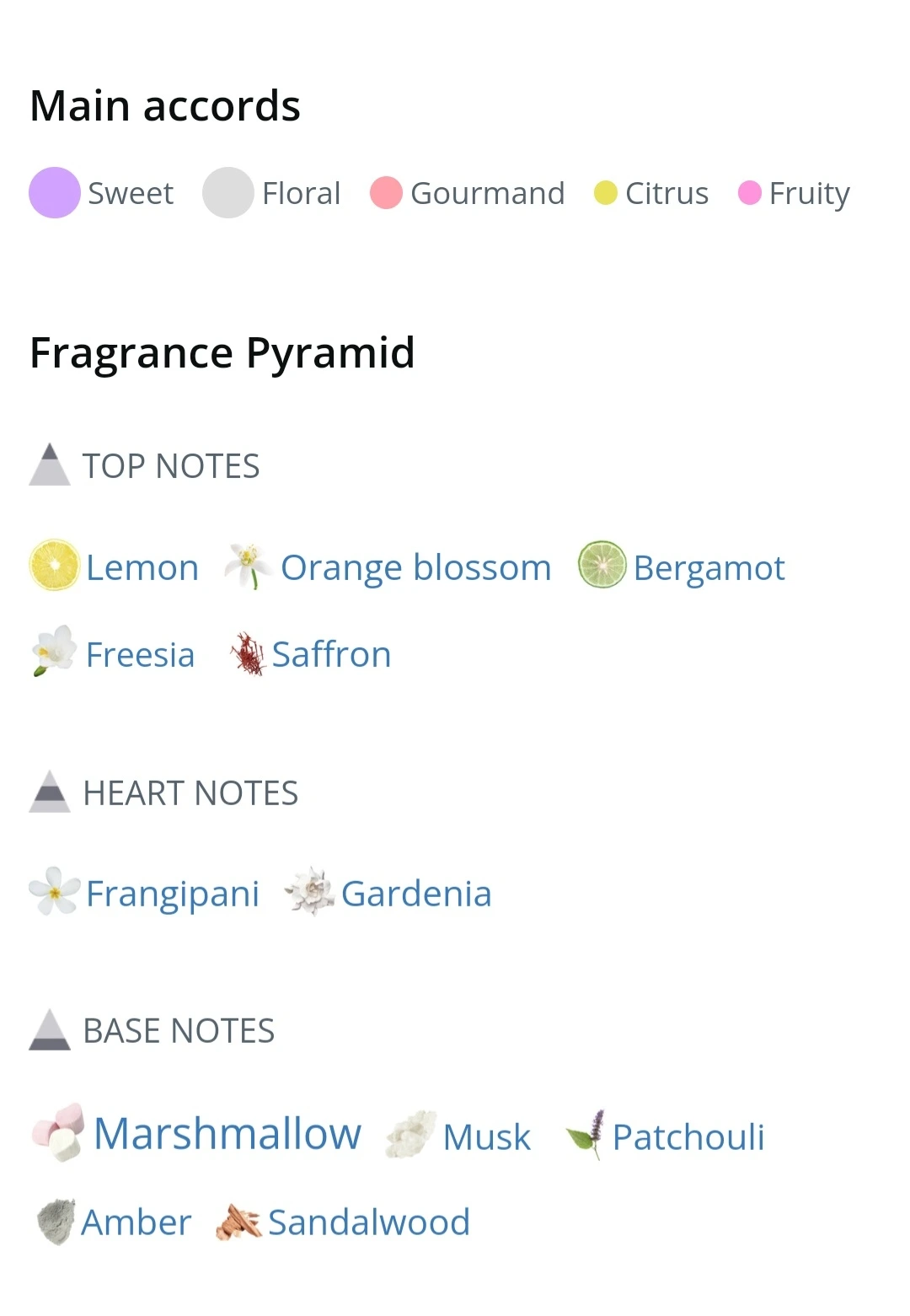
Task: Click the Gardenia flower icon
Action: [310, 893]
